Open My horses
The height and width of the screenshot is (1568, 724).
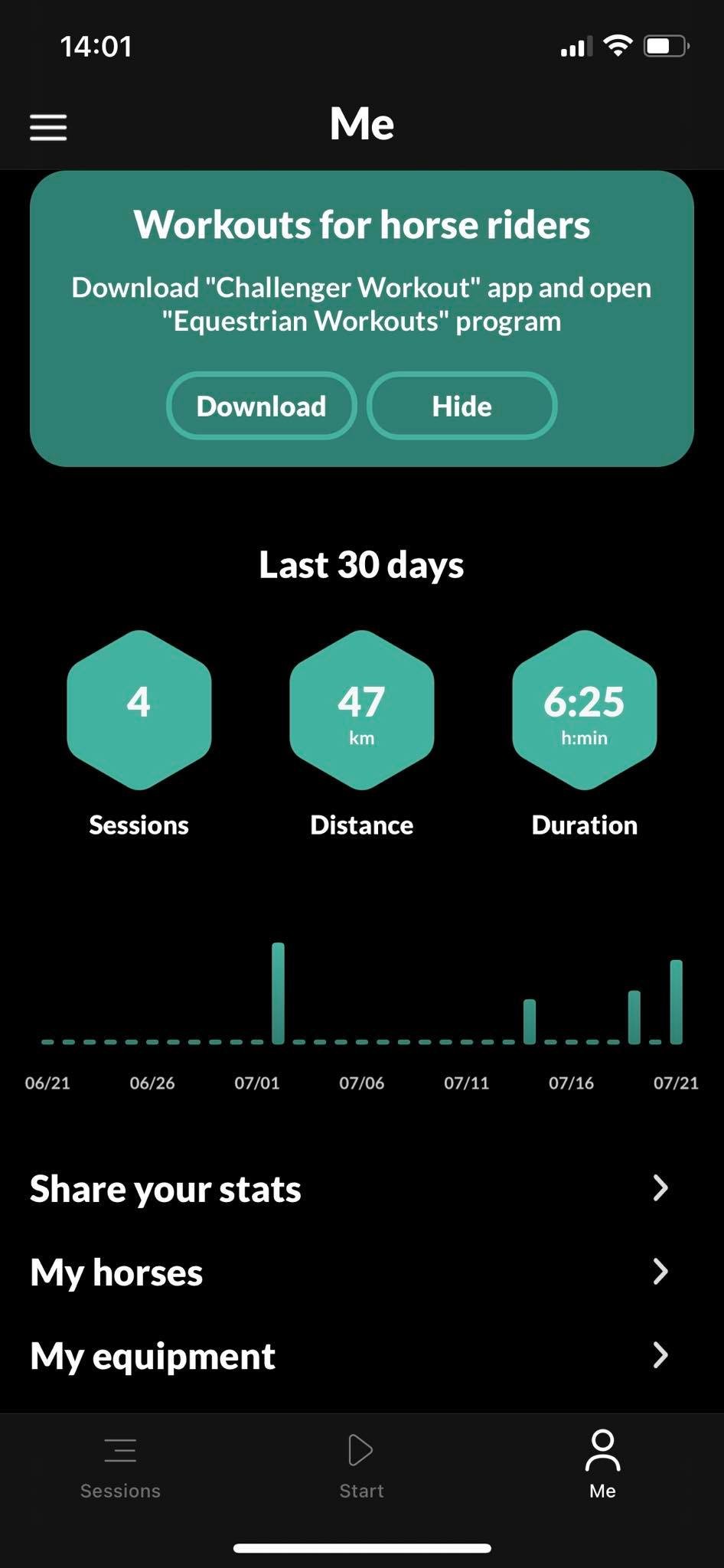coord(349,1272)
